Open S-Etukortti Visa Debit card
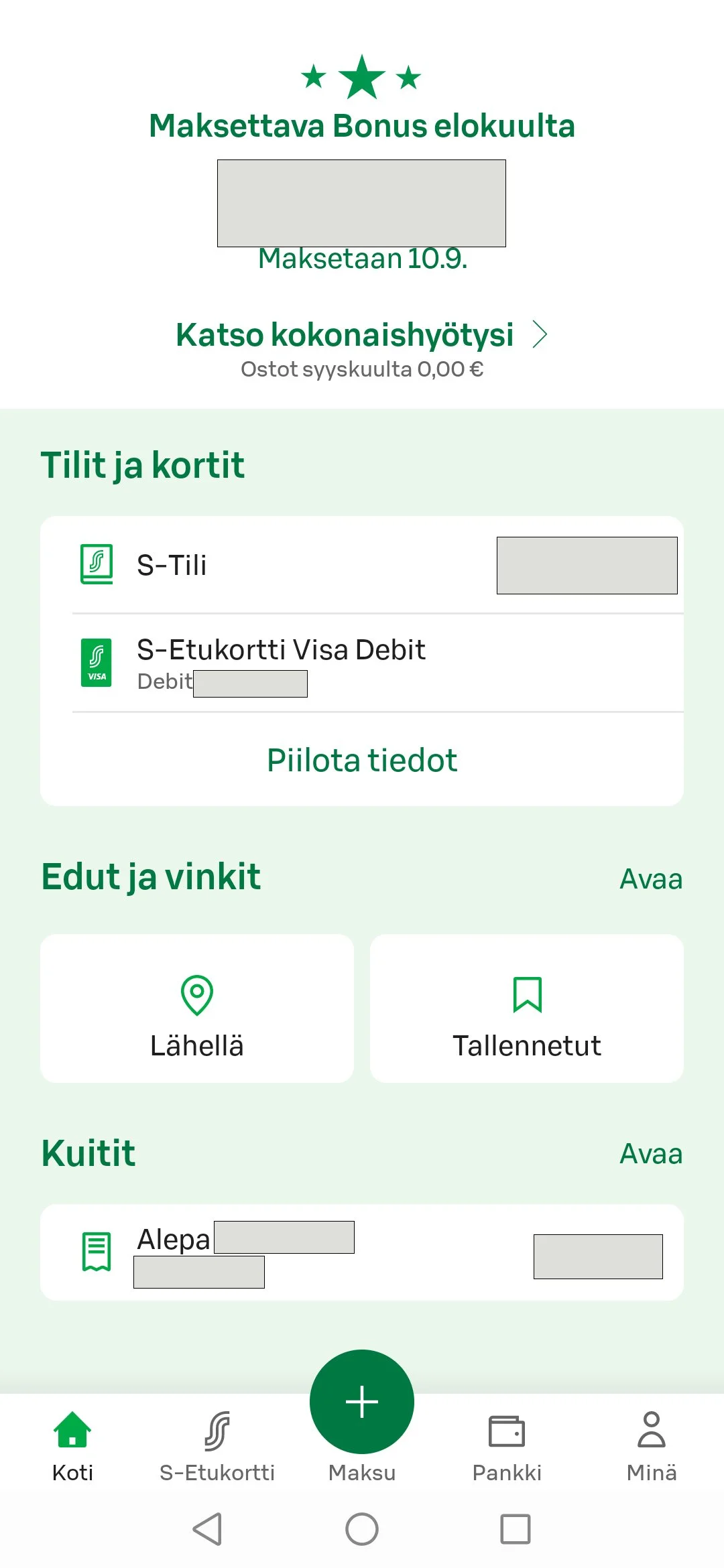 pyautogui.click(x=362, y=663)
